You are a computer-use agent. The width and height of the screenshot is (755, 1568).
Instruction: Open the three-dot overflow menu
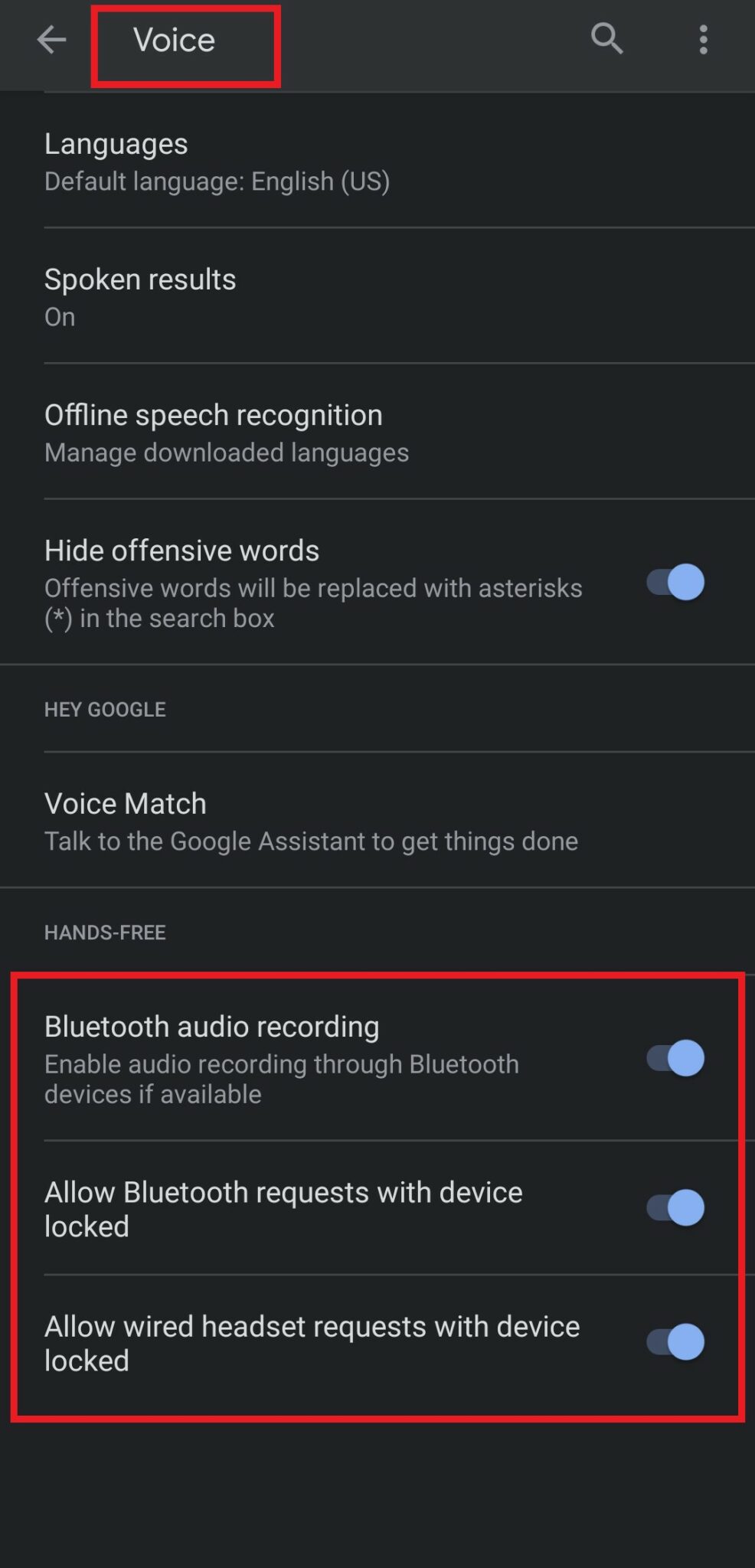coord(702,39)
